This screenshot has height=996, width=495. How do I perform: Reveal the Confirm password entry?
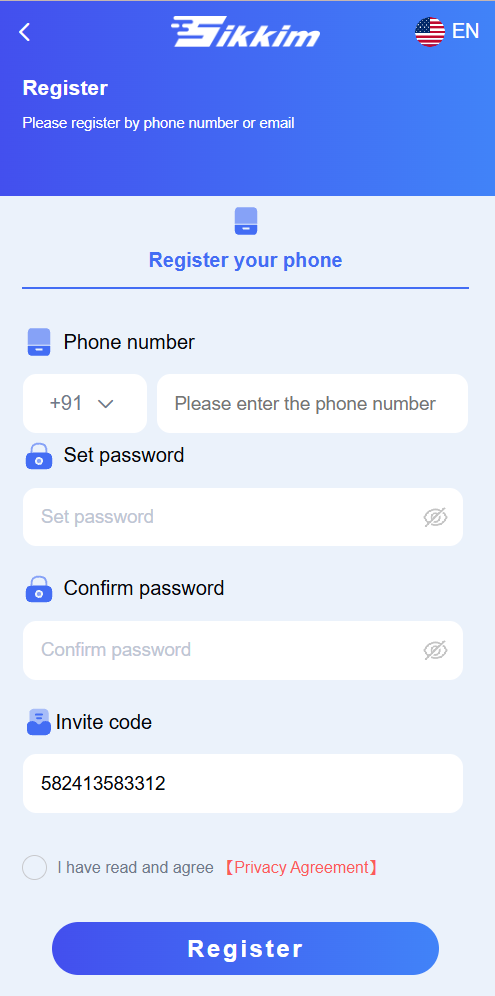[435, 650]
